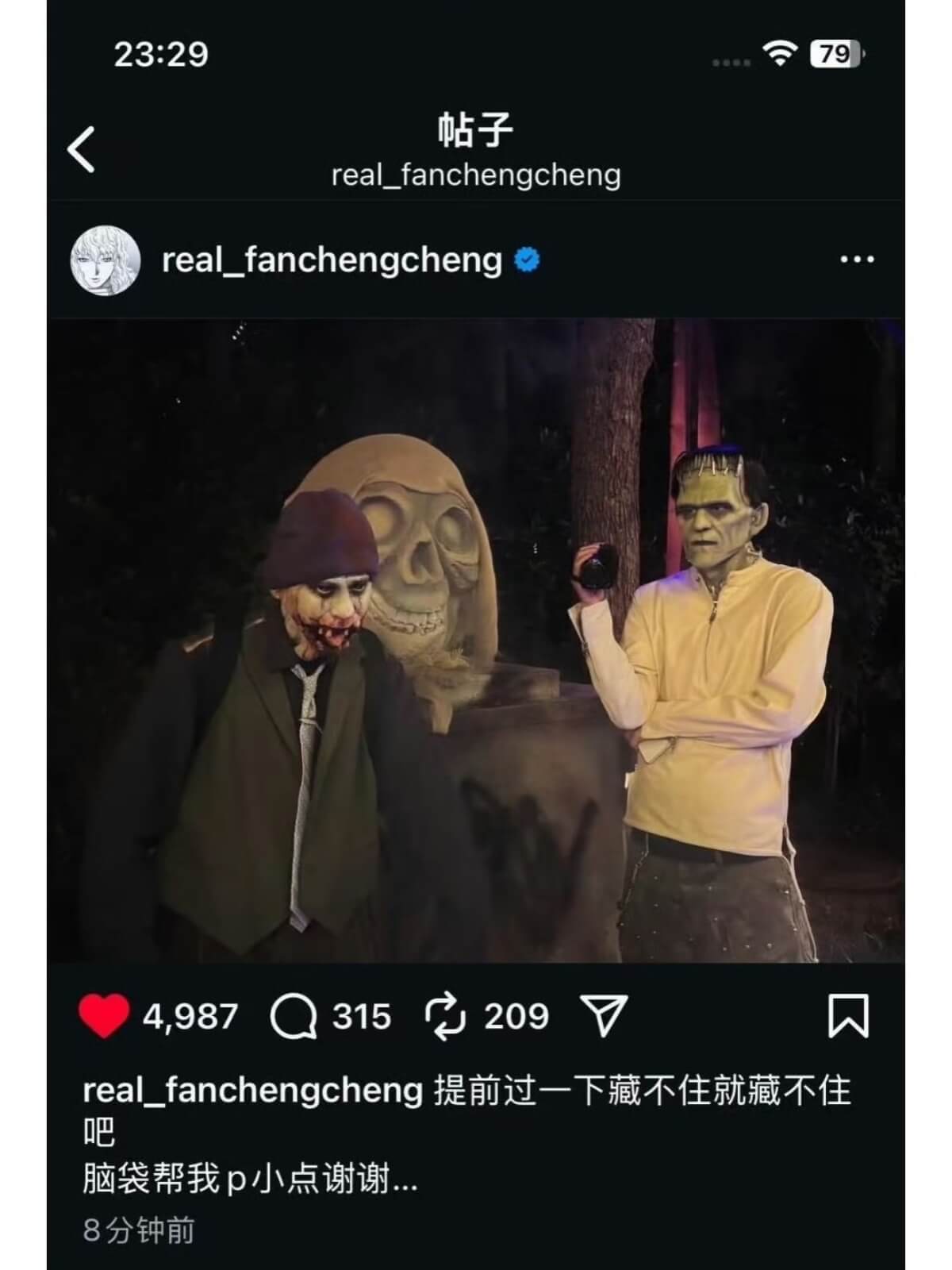
Task: Unlike the post with the red heart
Action: pos(104,1016)
